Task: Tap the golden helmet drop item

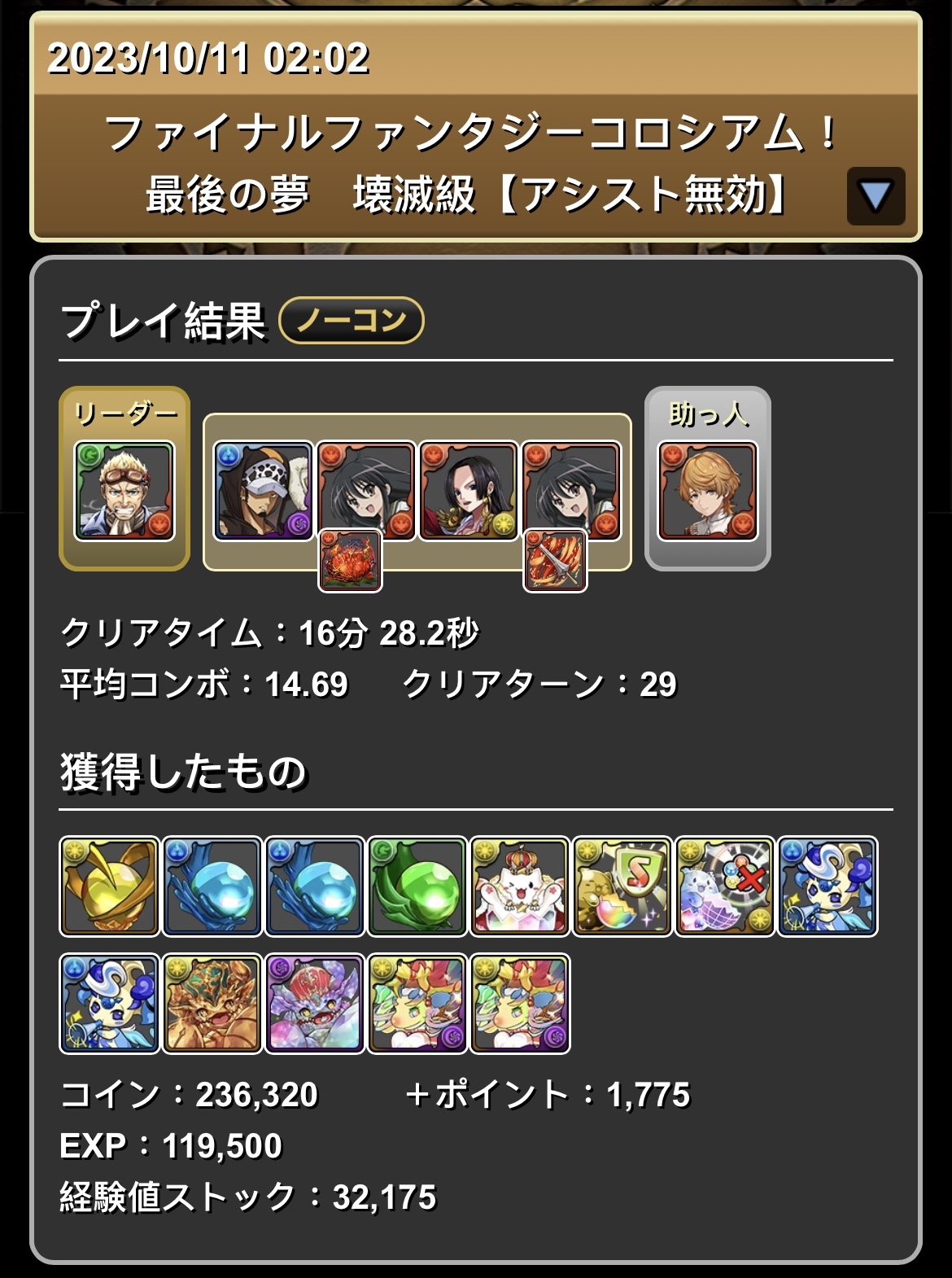Action: (x=110, y=886)
